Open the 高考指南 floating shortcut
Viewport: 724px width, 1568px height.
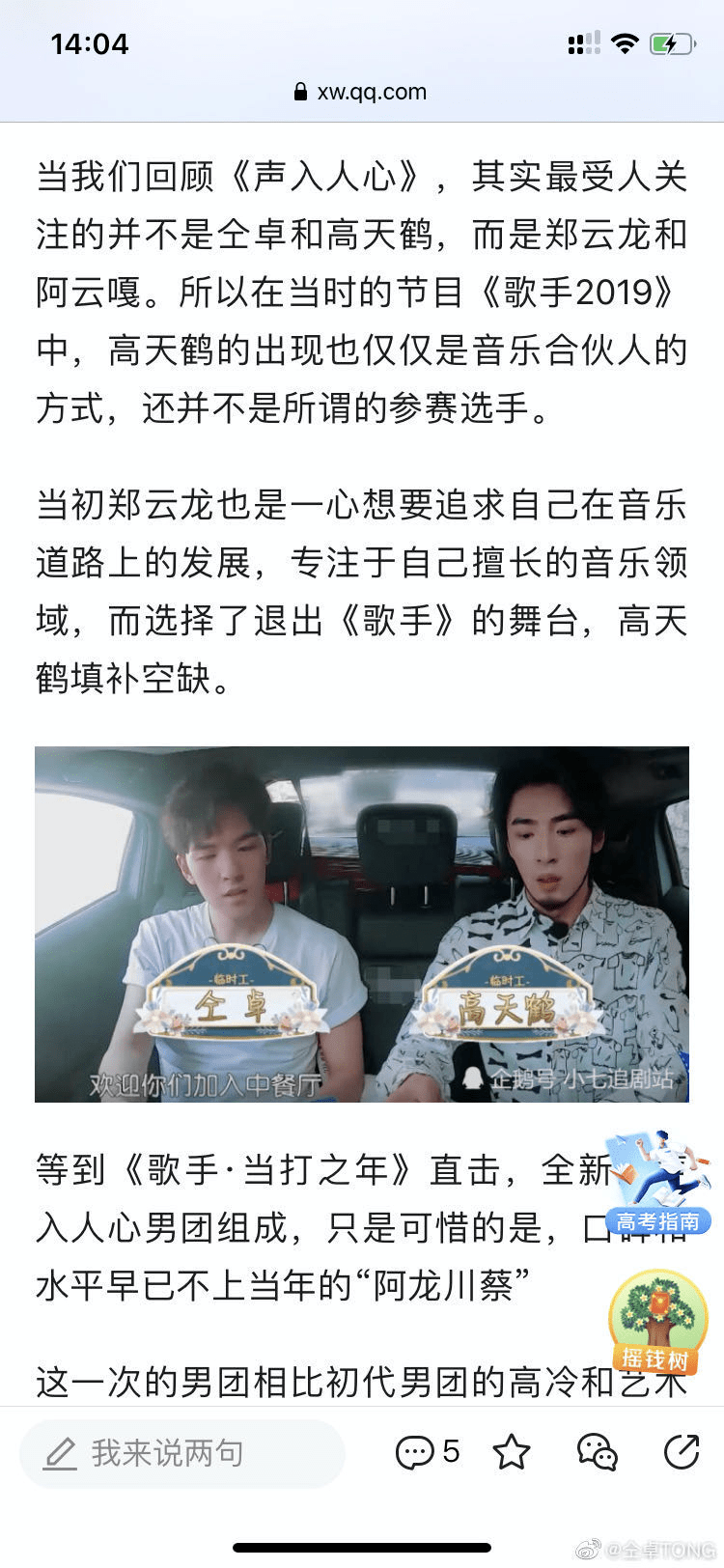659,1185
